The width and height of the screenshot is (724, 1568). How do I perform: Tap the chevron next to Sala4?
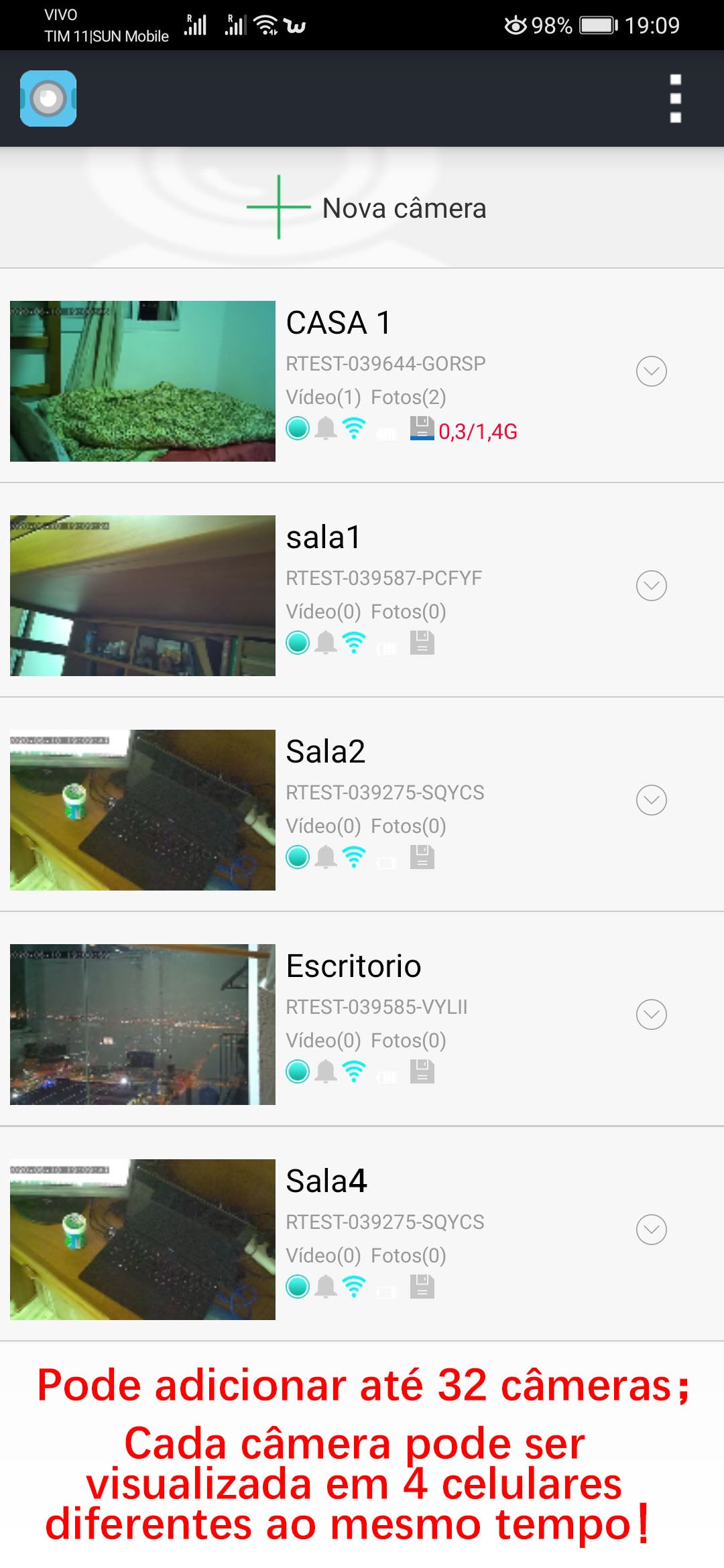[651, 1230]
